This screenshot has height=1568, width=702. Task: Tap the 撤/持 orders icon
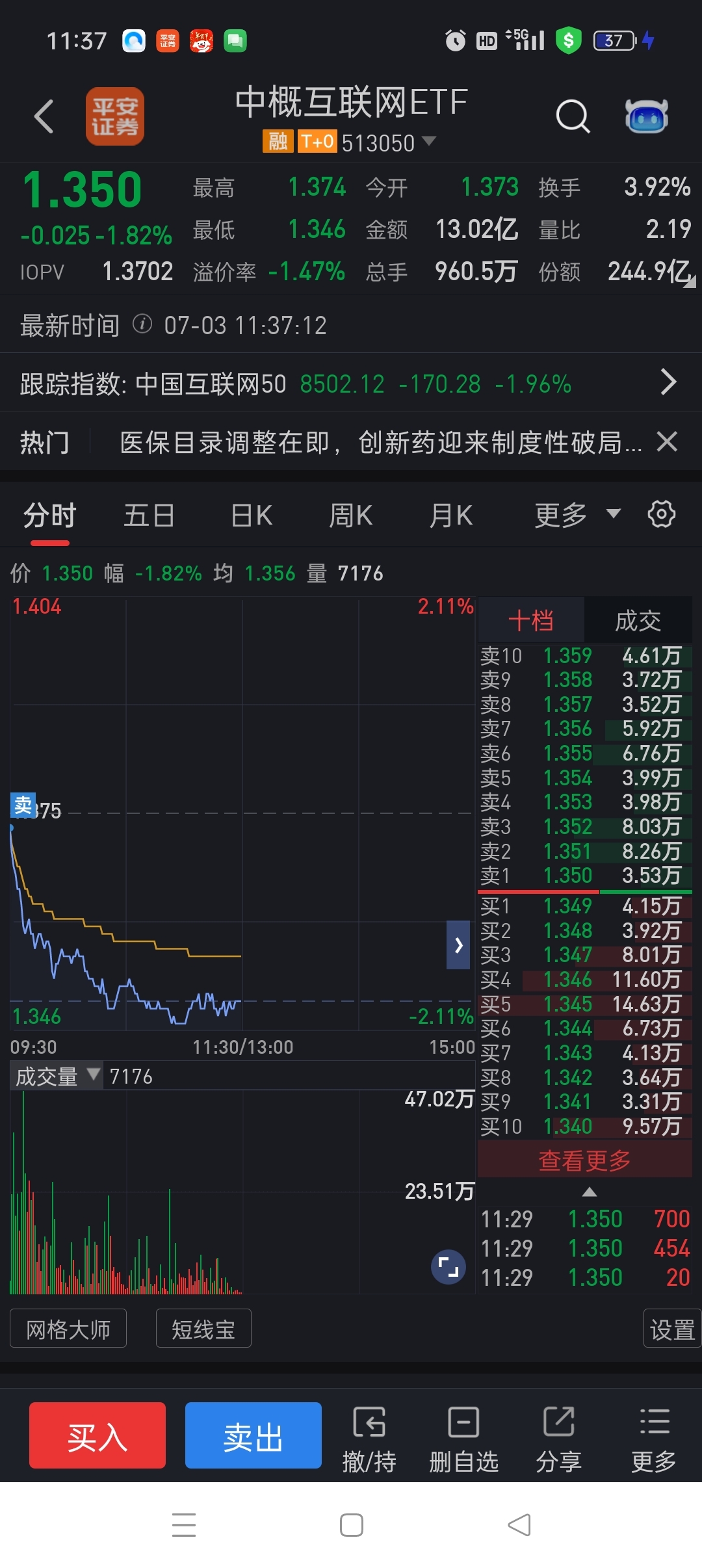369,1437
